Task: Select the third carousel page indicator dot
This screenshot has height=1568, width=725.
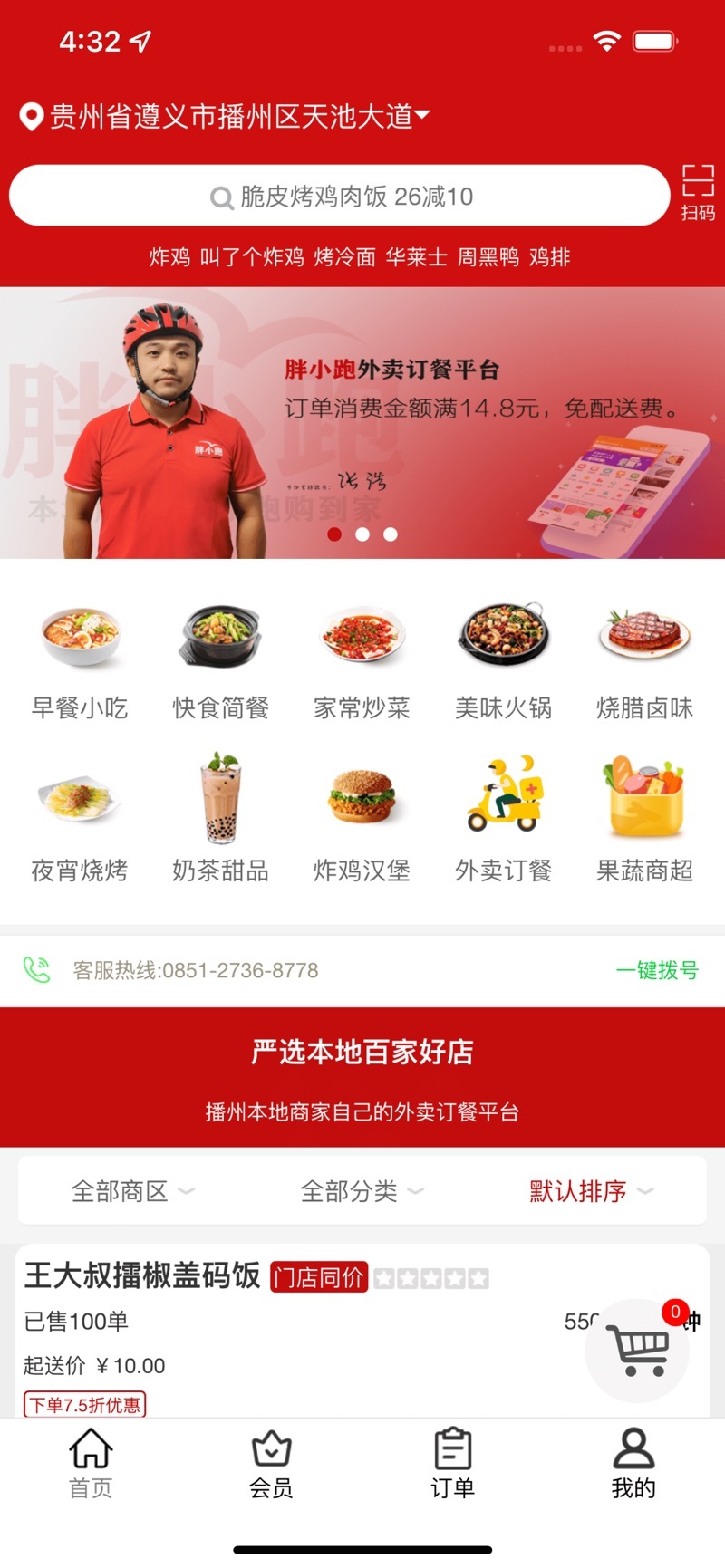Action: [391, 534]
